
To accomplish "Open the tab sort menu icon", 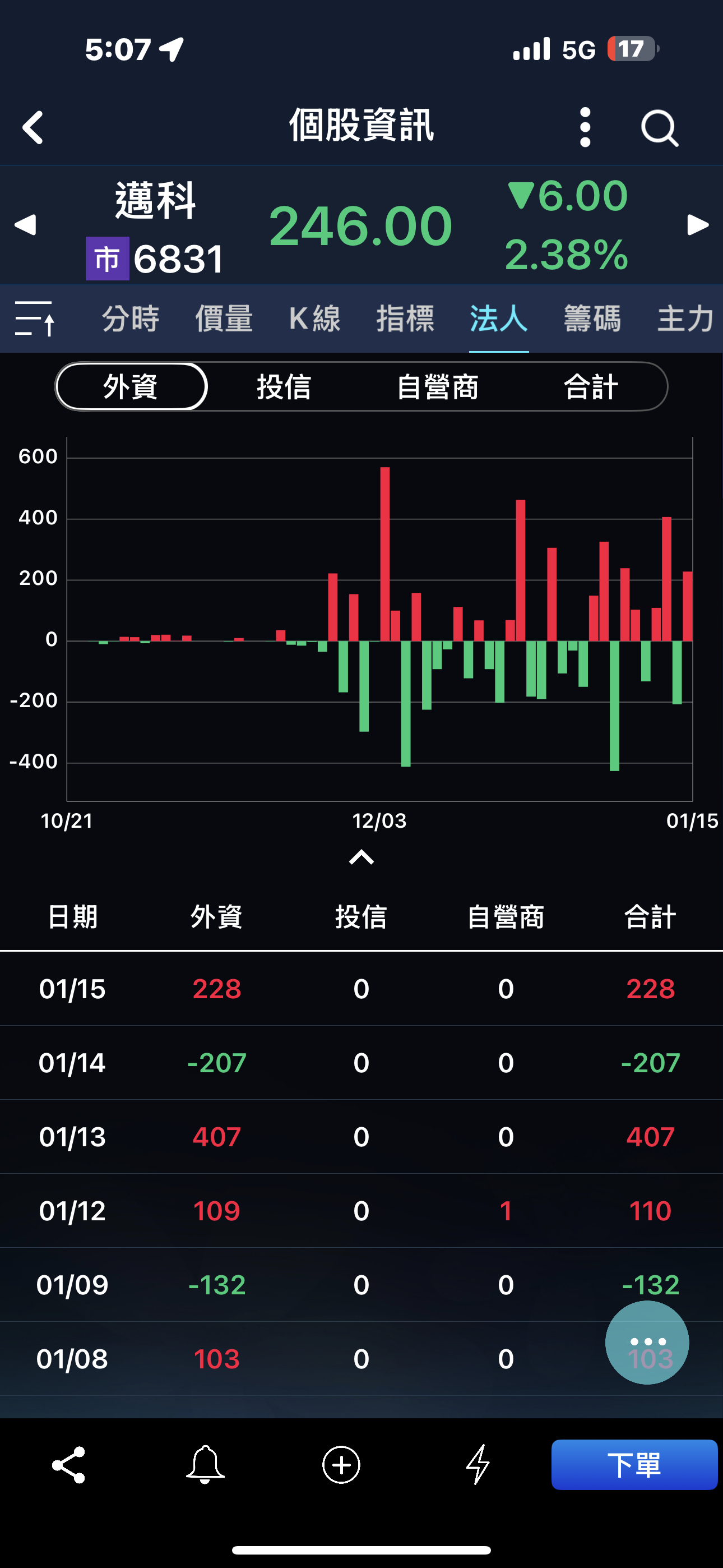I will point(35,318).
